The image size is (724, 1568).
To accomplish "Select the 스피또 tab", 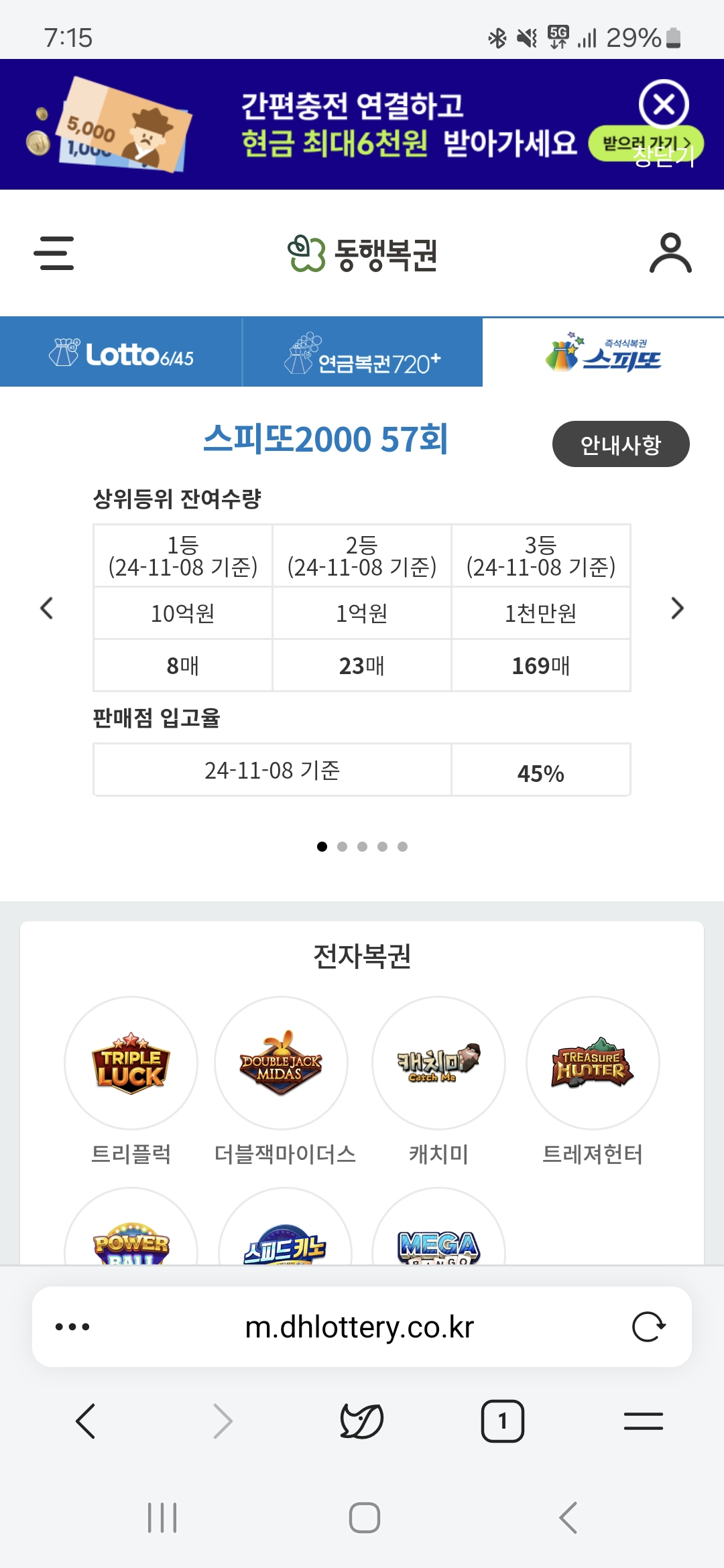I will point(603,352).
